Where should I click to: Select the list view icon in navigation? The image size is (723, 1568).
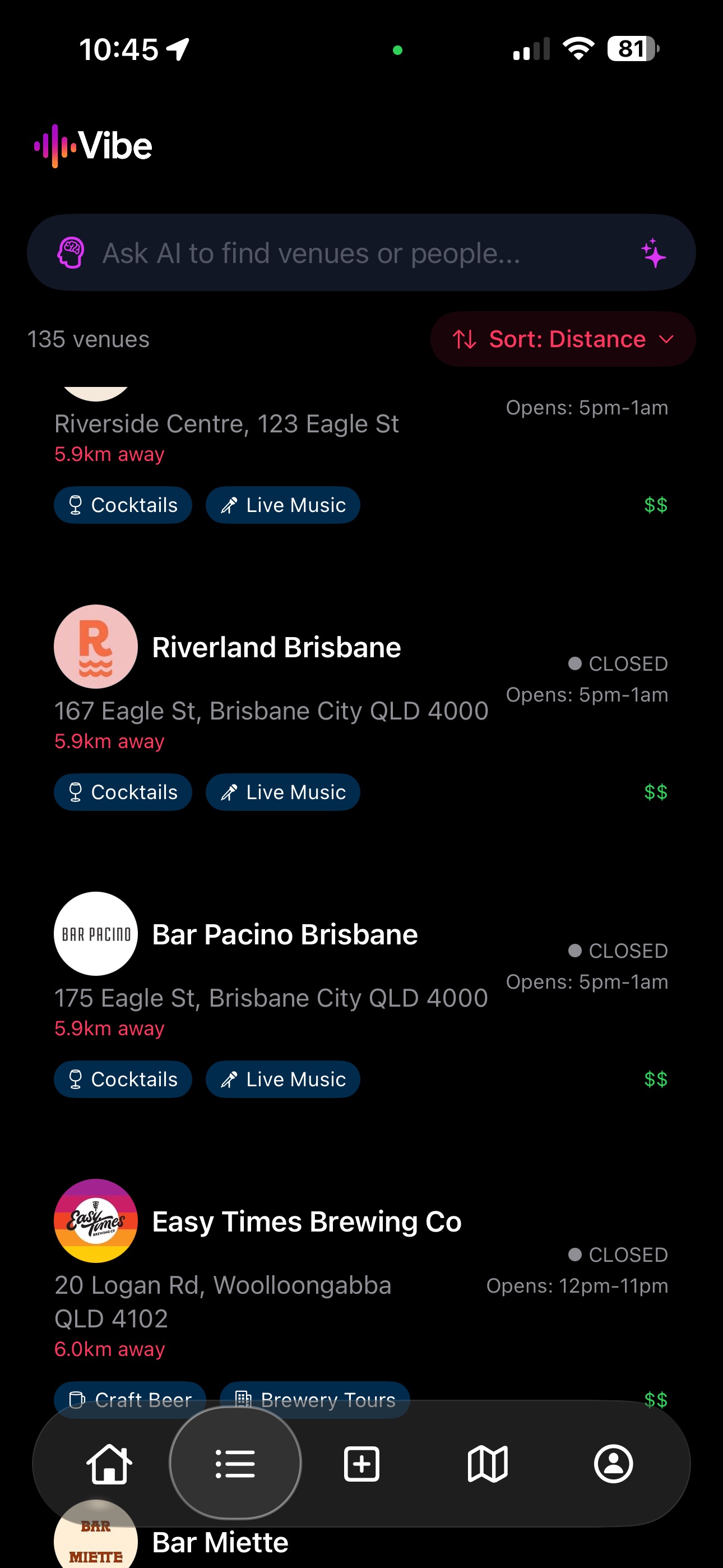(235, 1464)
